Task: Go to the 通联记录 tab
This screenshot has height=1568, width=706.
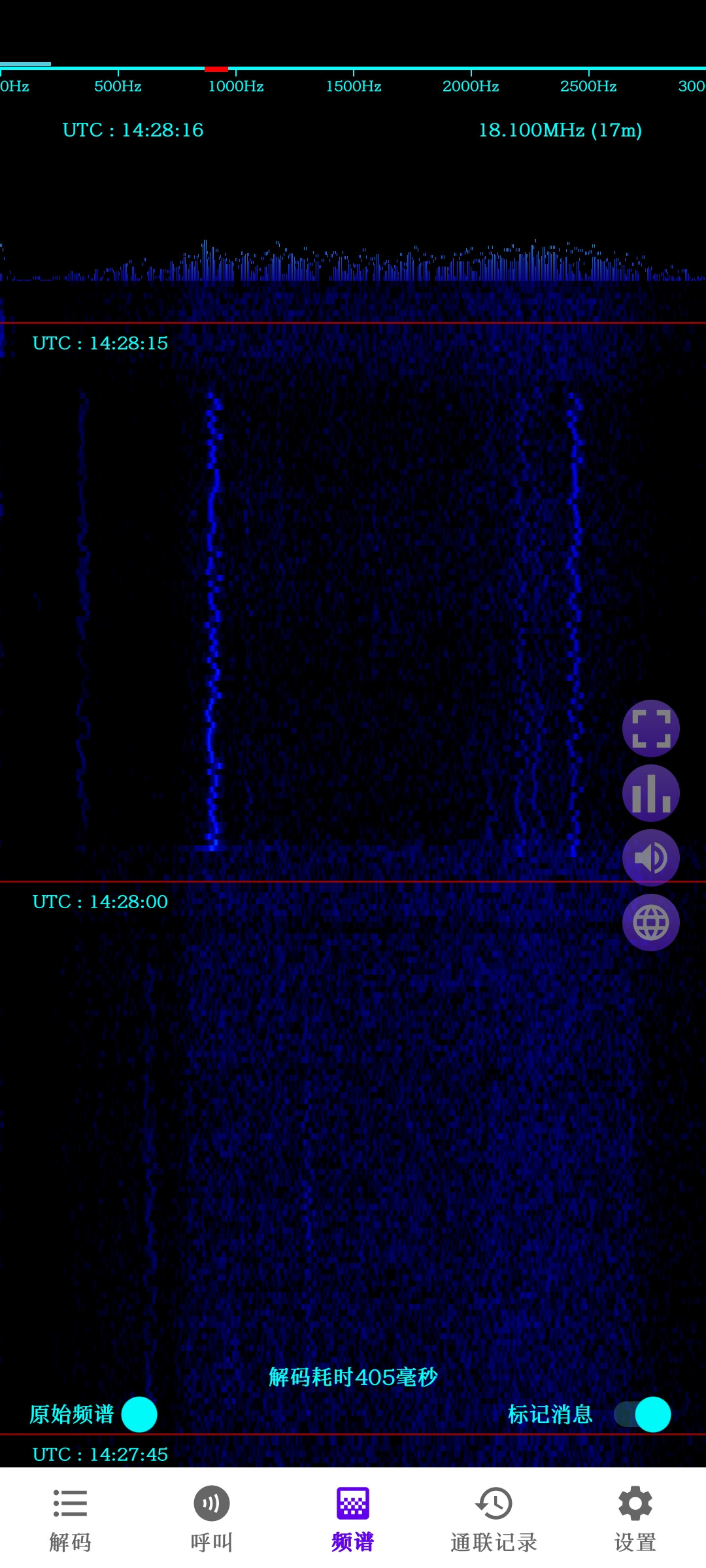Action: [x=494, y=1520]
